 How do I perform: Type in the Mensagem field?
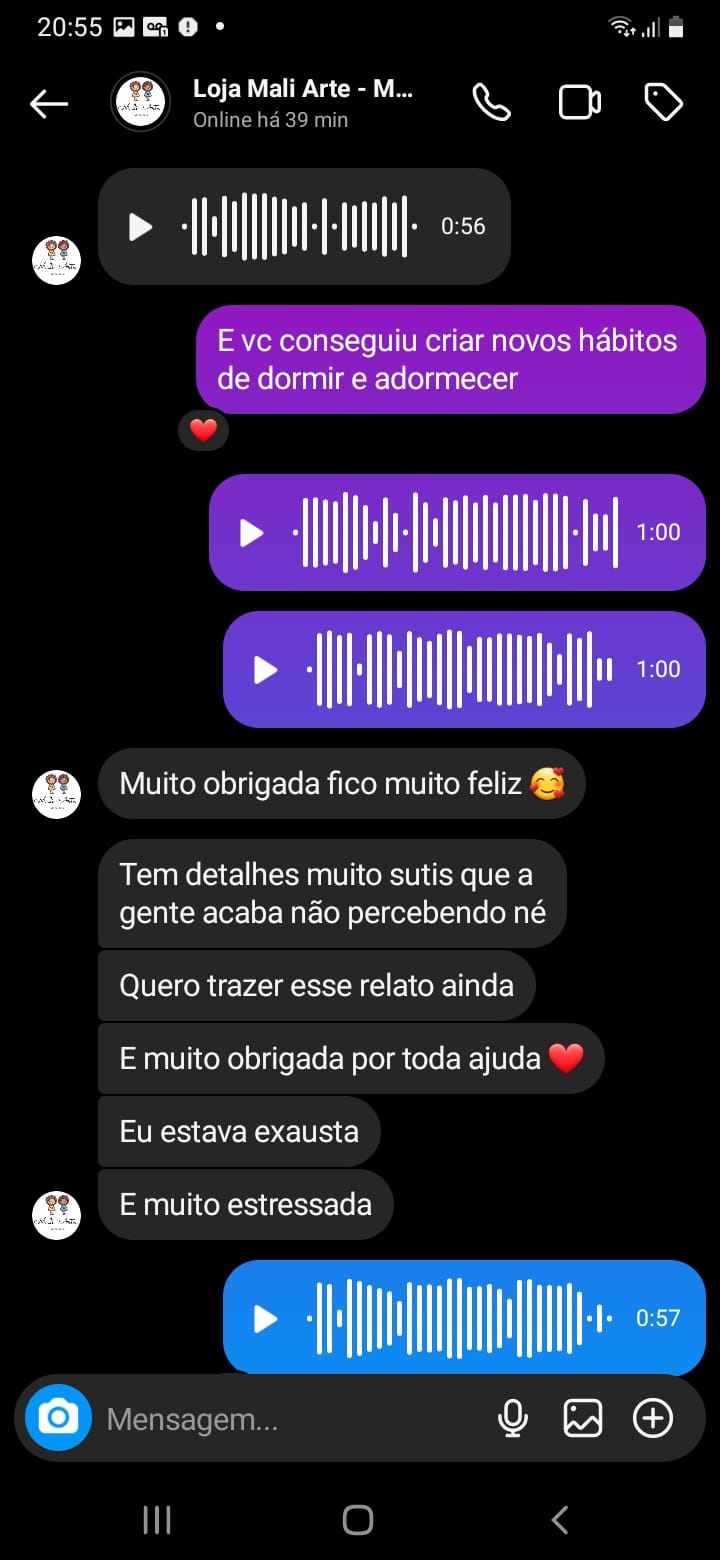290,1418
